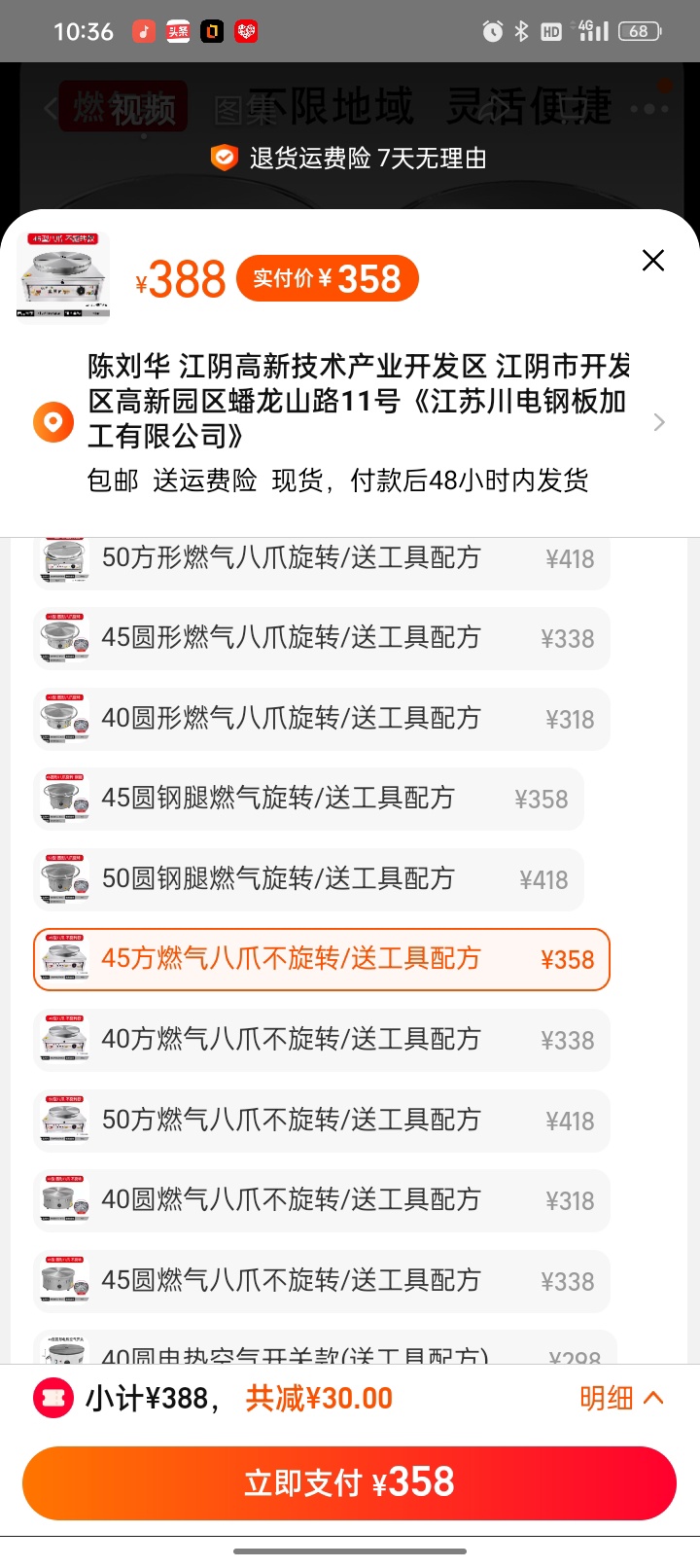Select the 50方形燃气八爪旋转 option

[321, 559]
